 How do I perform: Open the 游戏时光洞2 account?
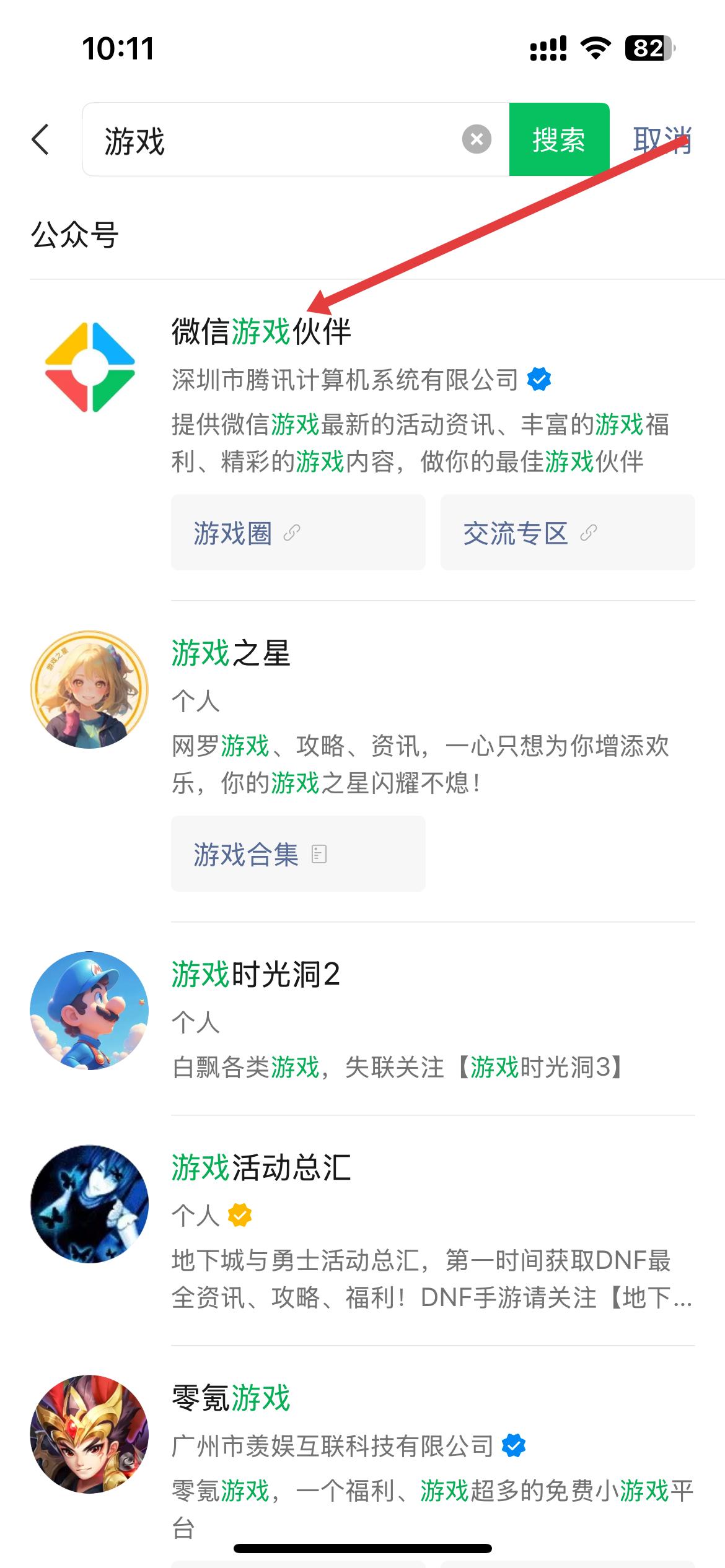coord(255,975)
